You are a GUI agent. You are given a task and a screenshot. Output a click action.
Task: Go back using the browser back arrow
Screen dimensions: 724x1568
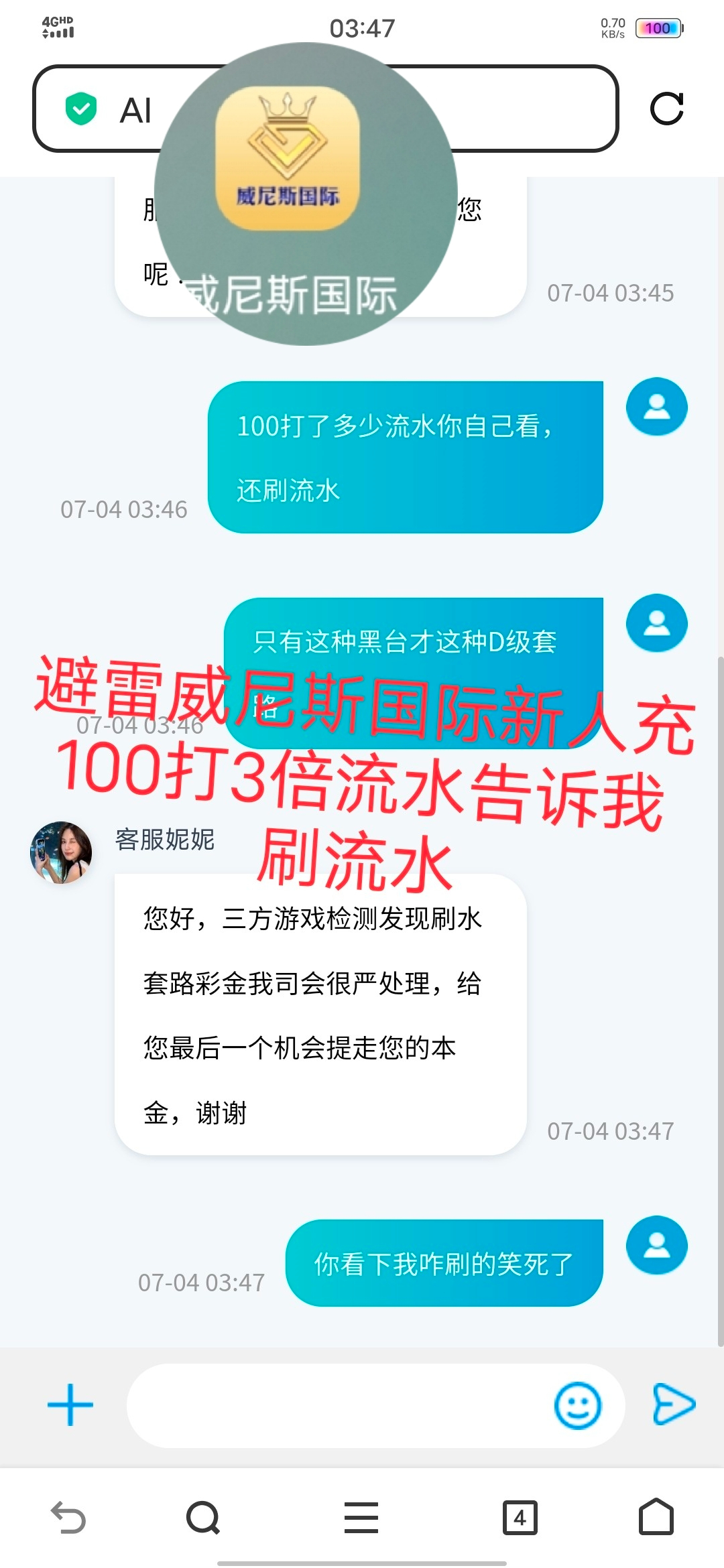pos(68,1518)
